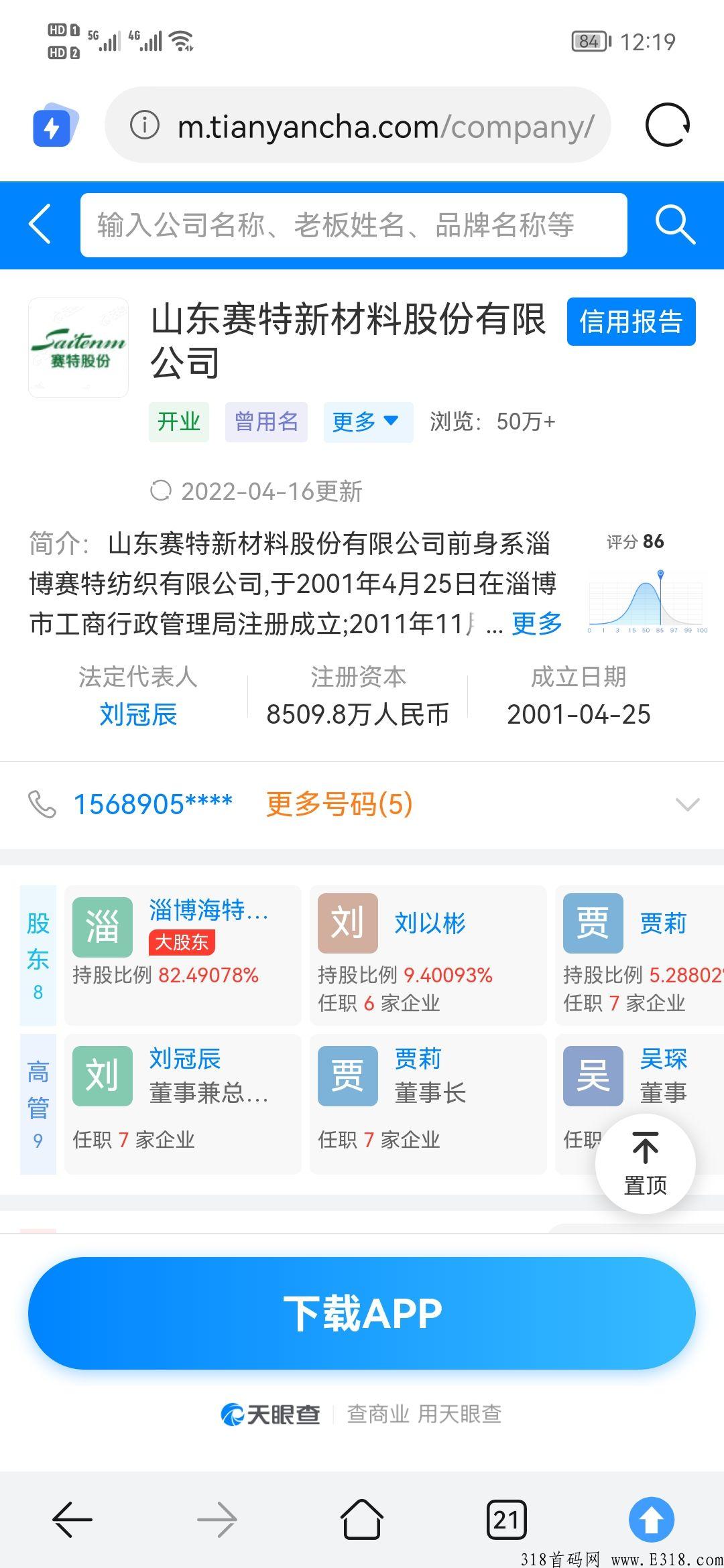Screen dimensions: 724x1568
Task: Open browser home from bottom bar
Action: [362, 1520]
